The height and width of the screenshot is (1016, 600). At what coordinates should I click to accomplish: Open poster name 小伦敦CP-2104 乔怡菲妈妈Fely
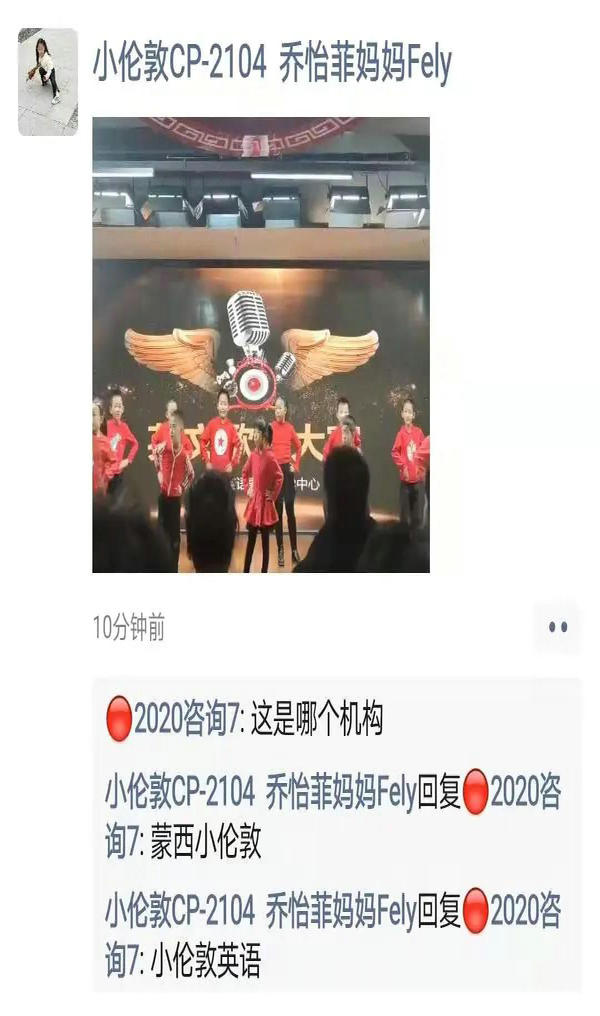[x=272, y=64]
